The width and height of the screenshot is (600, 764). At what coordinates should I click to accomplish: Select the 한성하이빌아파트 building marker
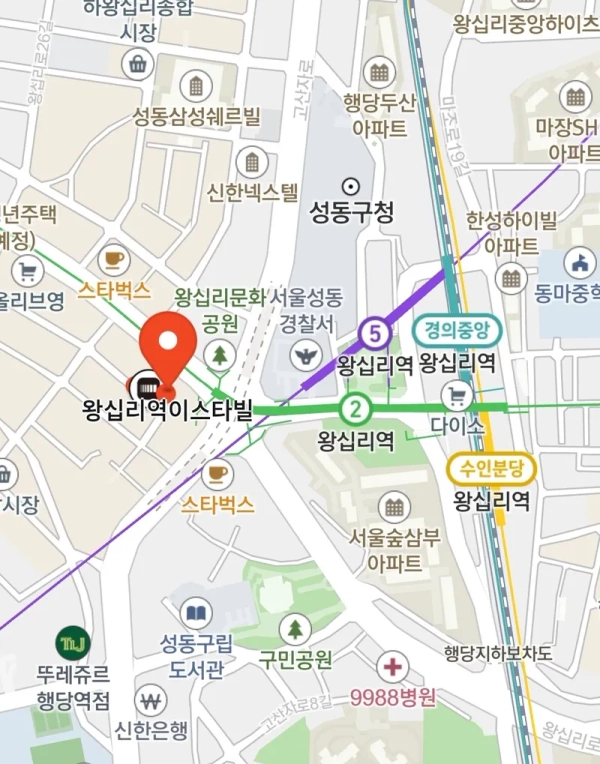tap(511, 278)
